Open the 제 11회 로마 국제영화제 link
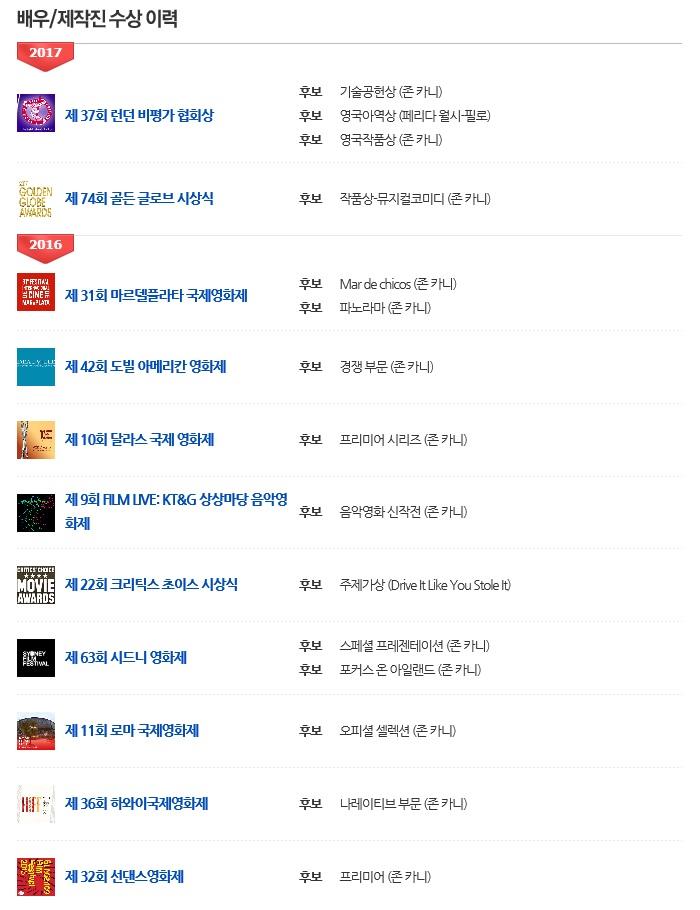Screen dimensions: 700x910 click(x=132, y=730)
